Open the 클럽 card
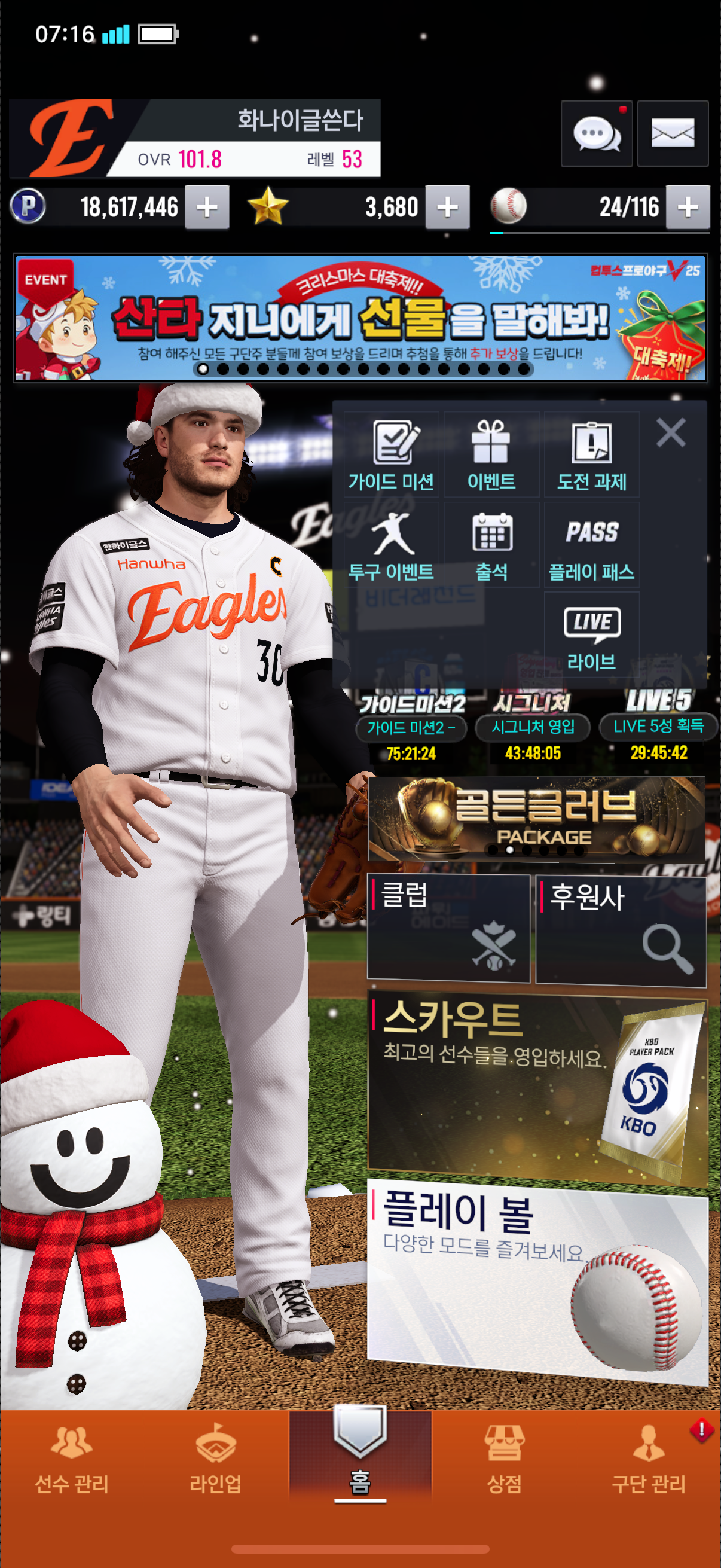The height and width of the screenshot is (1568, 721). click(x=448, y=928)
